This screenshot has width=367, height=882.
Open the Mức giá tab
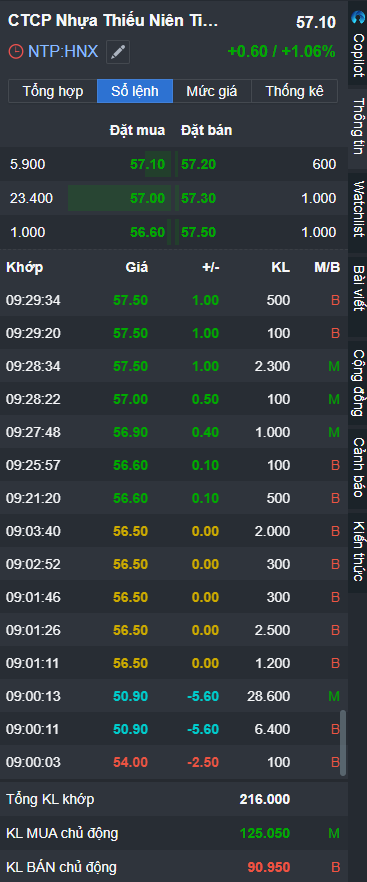(x=212, y=91)
